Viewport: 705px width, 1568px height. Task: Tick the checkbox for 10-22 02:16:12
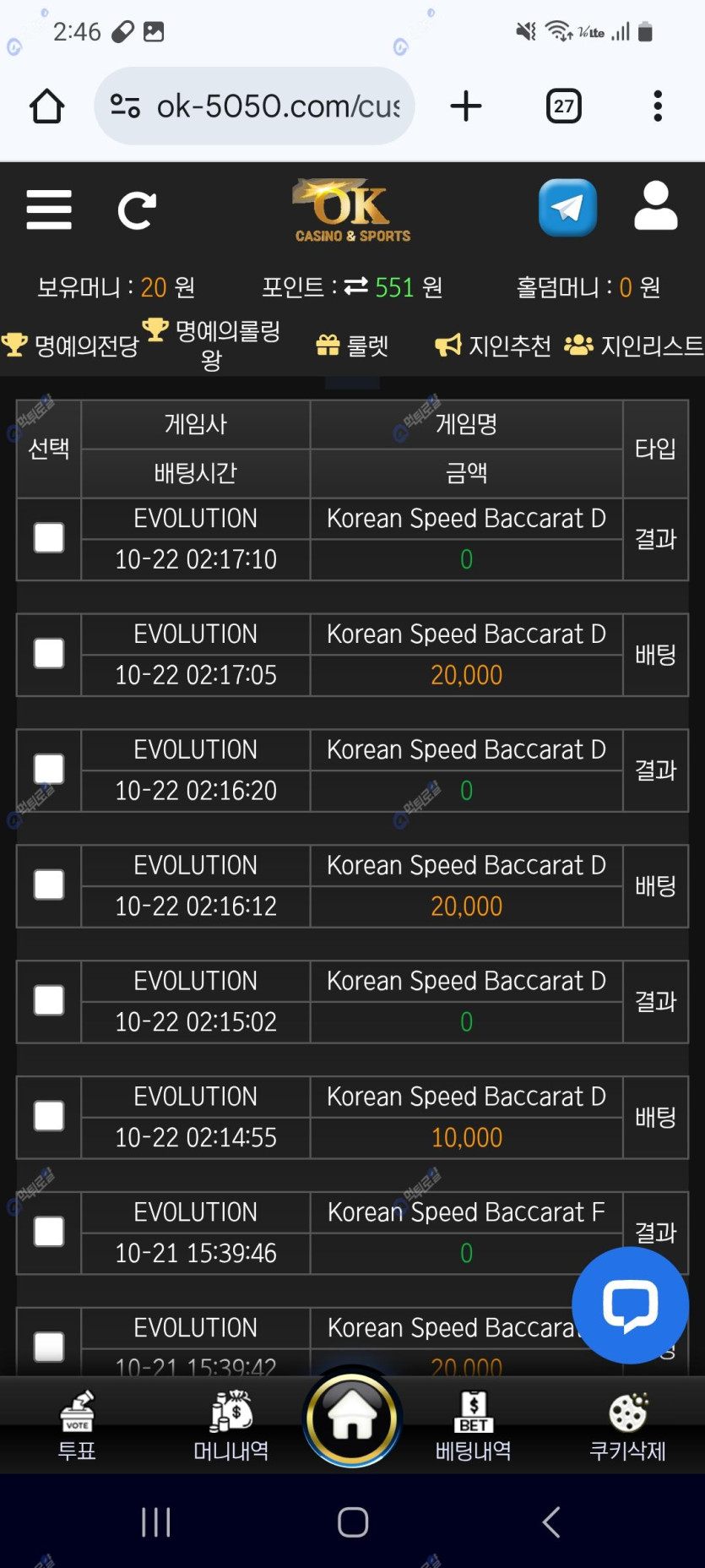point(49,885)
